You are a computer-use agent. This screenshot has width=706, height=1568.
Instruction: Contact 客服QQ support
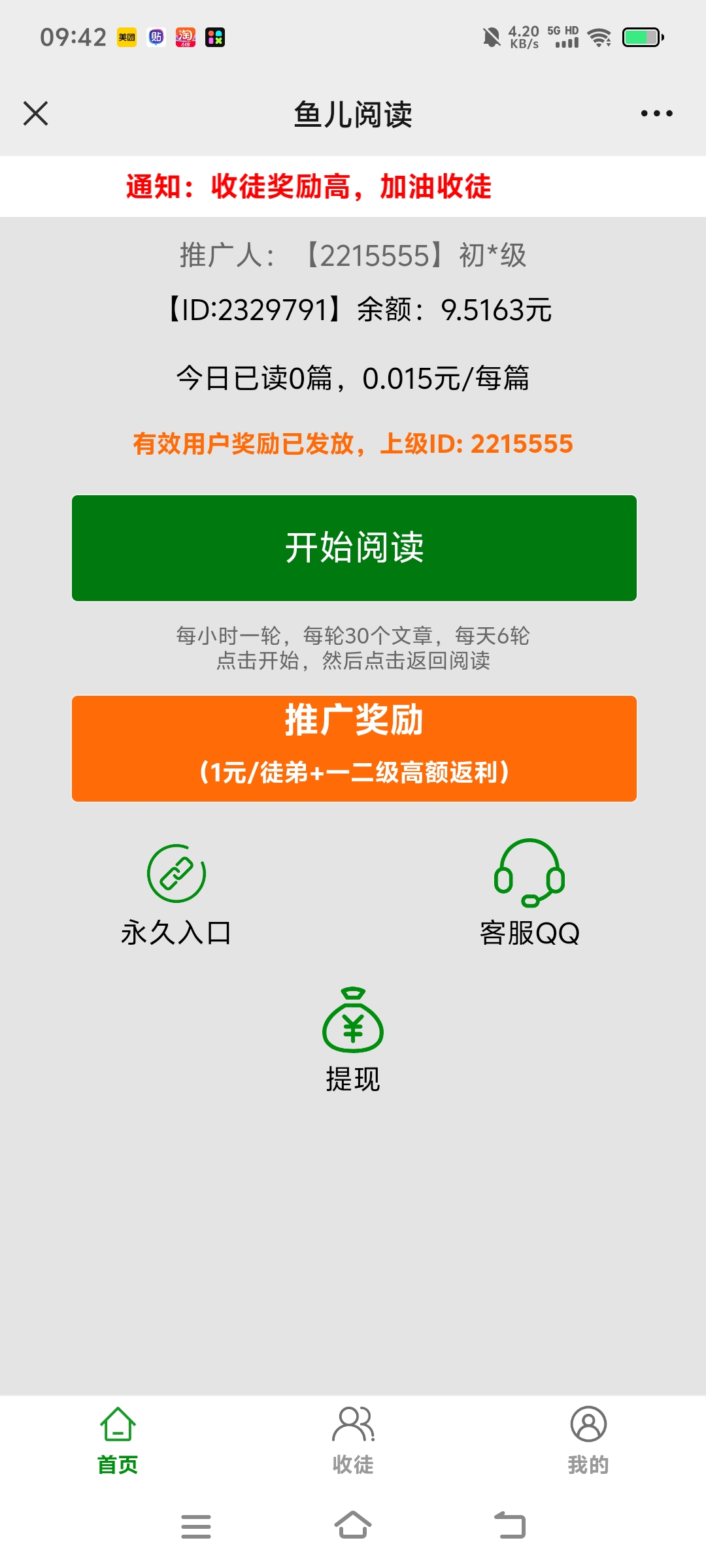(x=529, y=893)
